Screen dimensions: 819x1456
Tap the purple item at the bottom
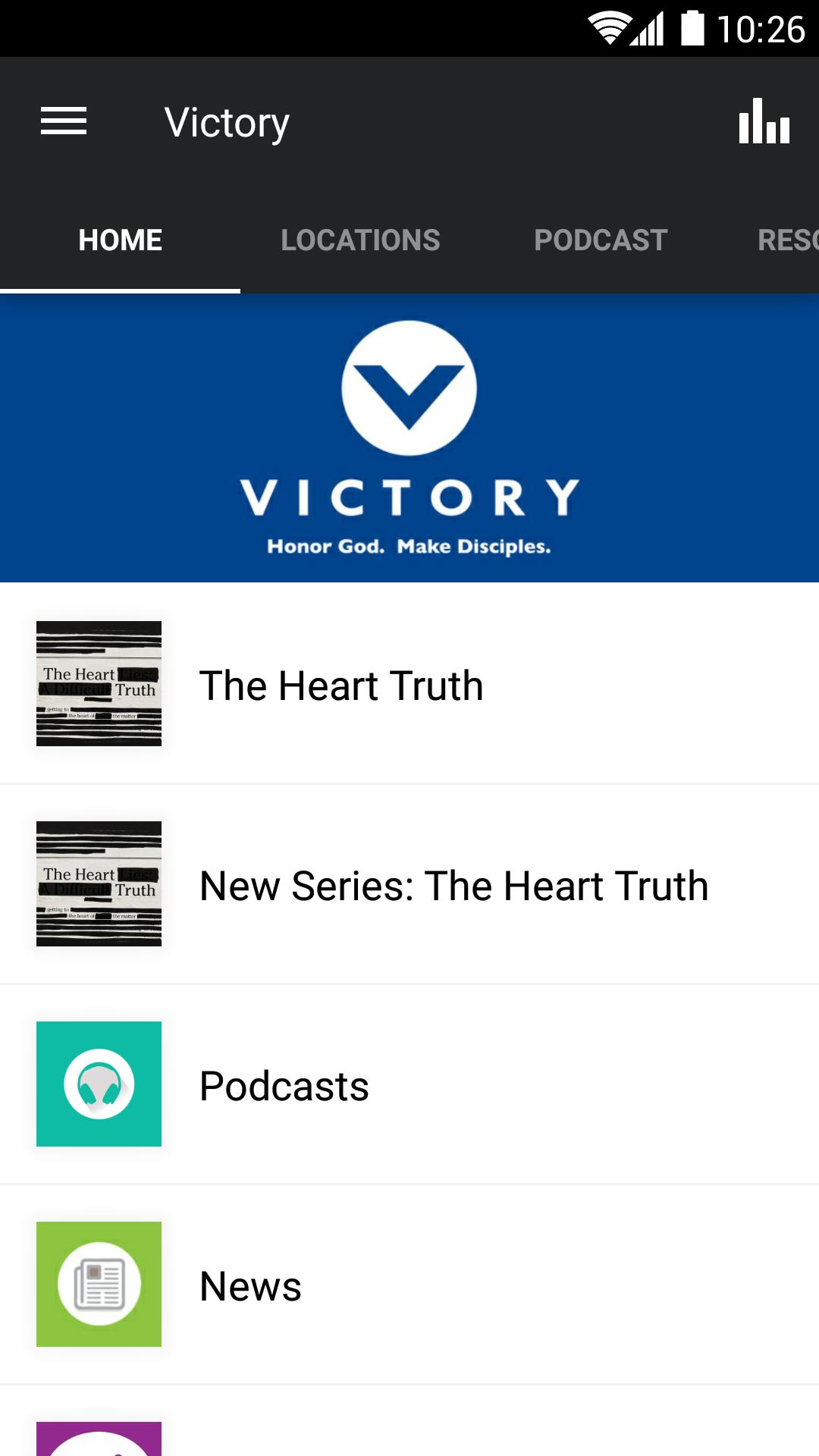(99, 1441)
